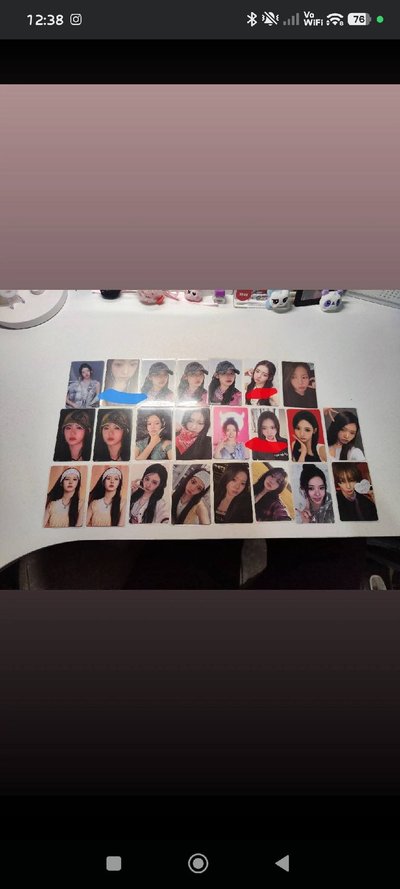Go back with the system back arrow
The width and height of the screenshot is (400, 889).
click(282, 863)
